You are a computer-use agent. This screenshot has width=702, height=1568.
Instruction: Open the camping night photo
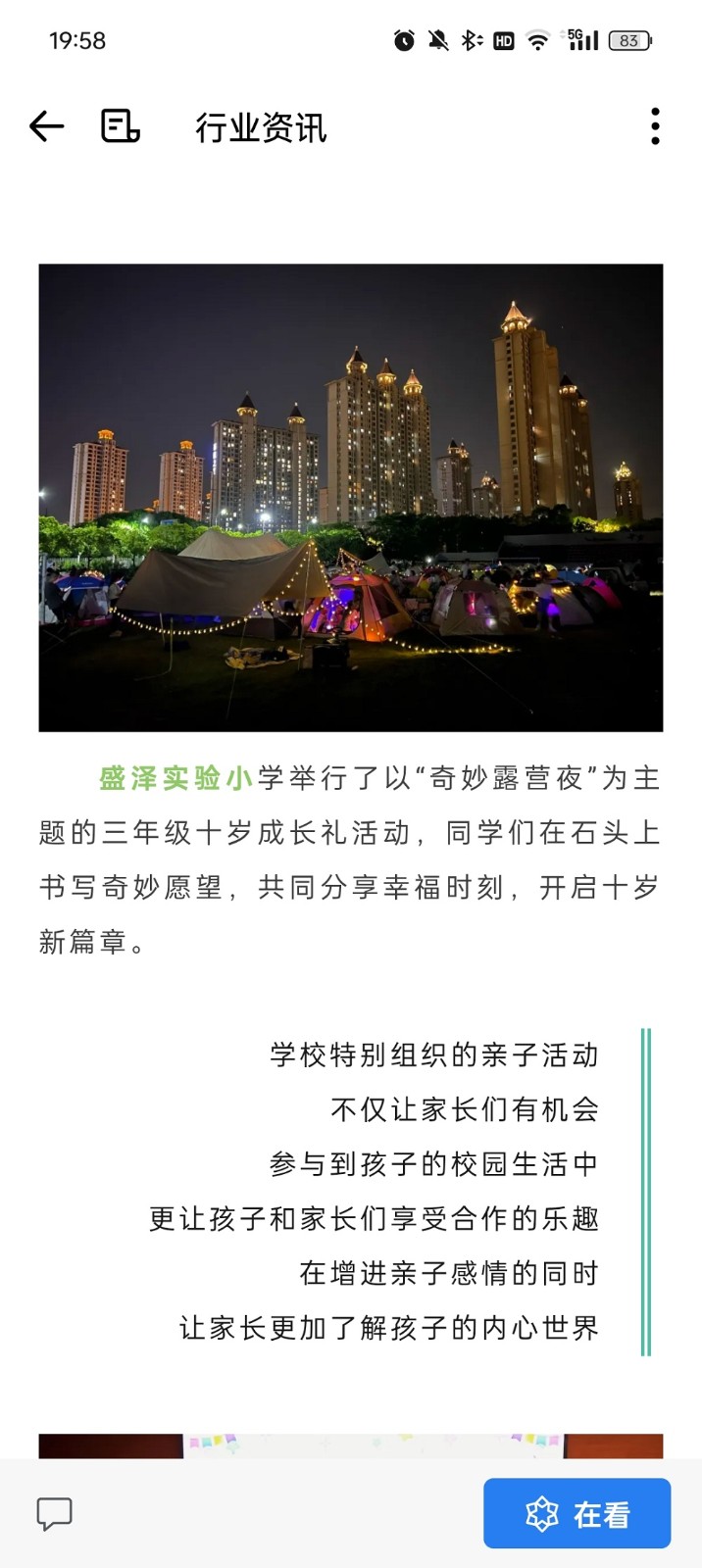tap(351, 497)
